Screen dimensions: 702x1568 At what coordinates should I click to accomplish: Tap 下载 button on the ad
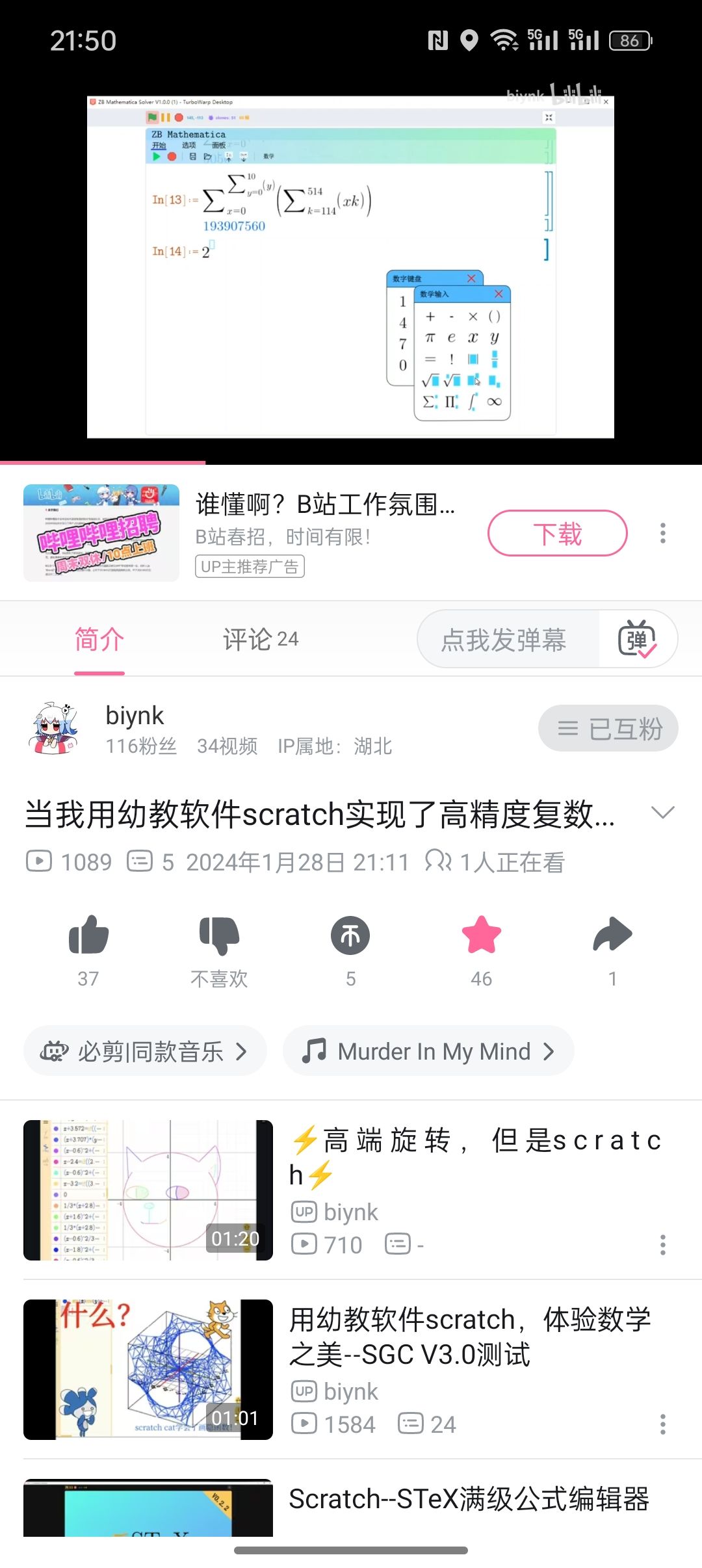(557, 533)
